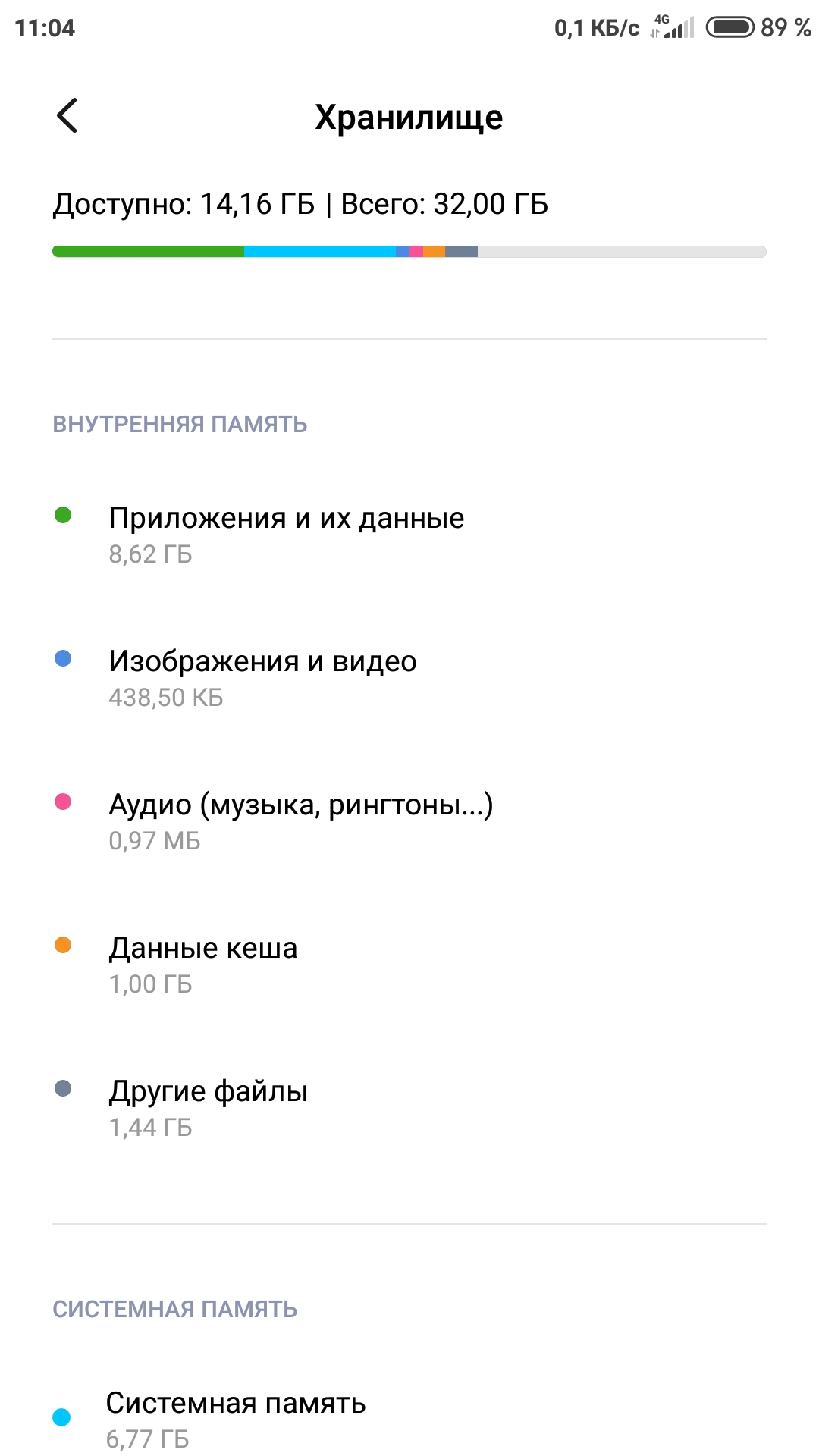The image size is (819, 1456).
Task: Select Данные кеша to clear cache
Action: (203, 964)
